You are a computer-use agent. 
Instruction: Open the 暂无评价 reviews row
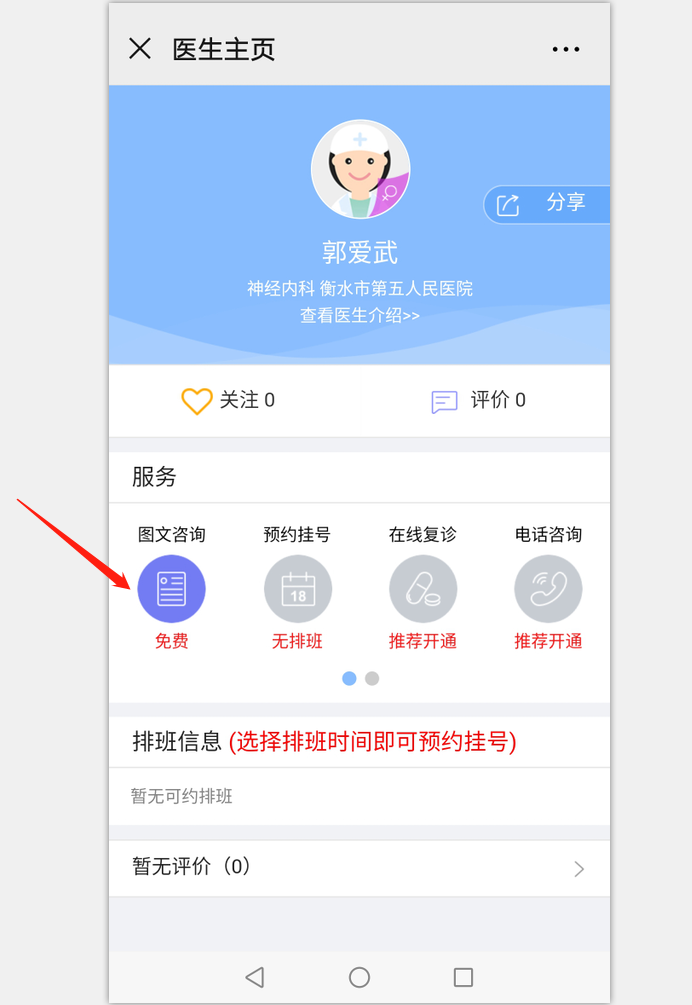pos(360,867)
